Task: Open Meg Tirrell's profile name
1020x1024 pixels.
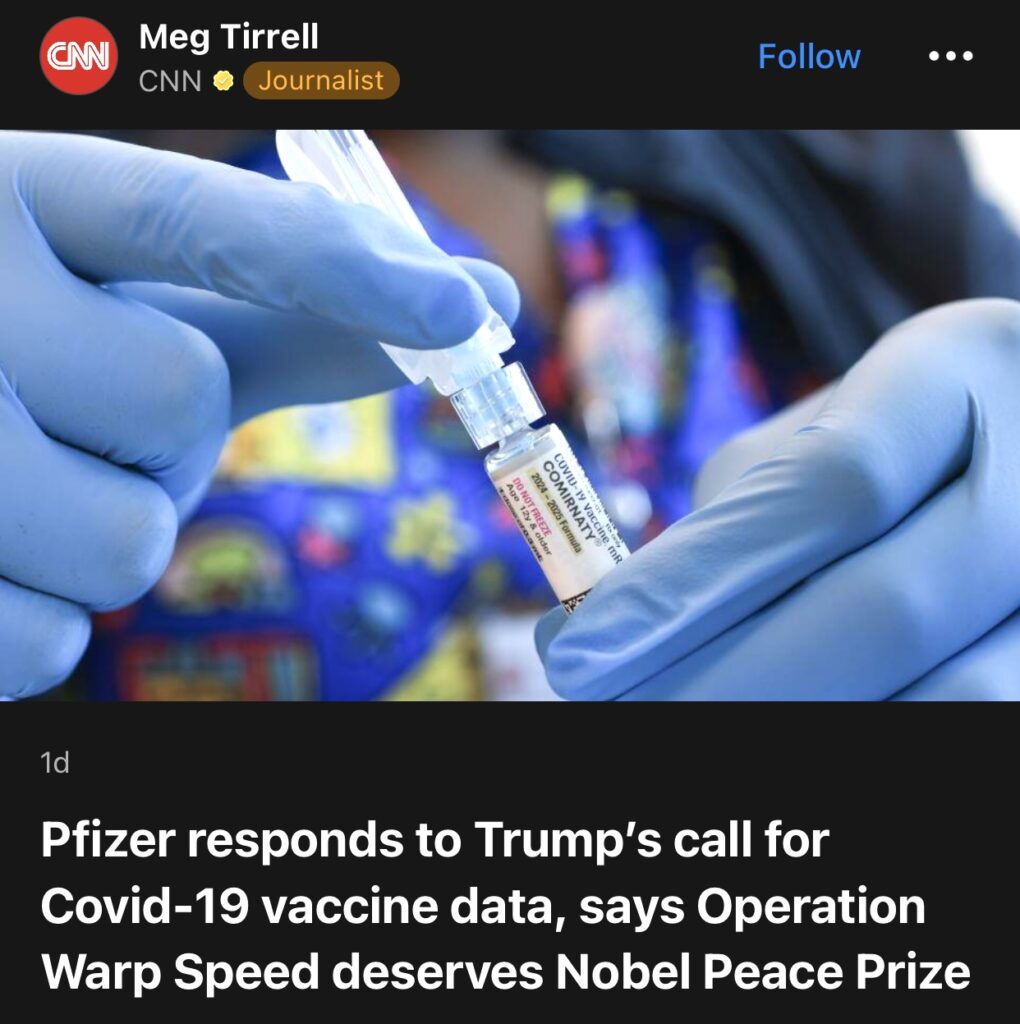Action: click(x=229, y=37)
